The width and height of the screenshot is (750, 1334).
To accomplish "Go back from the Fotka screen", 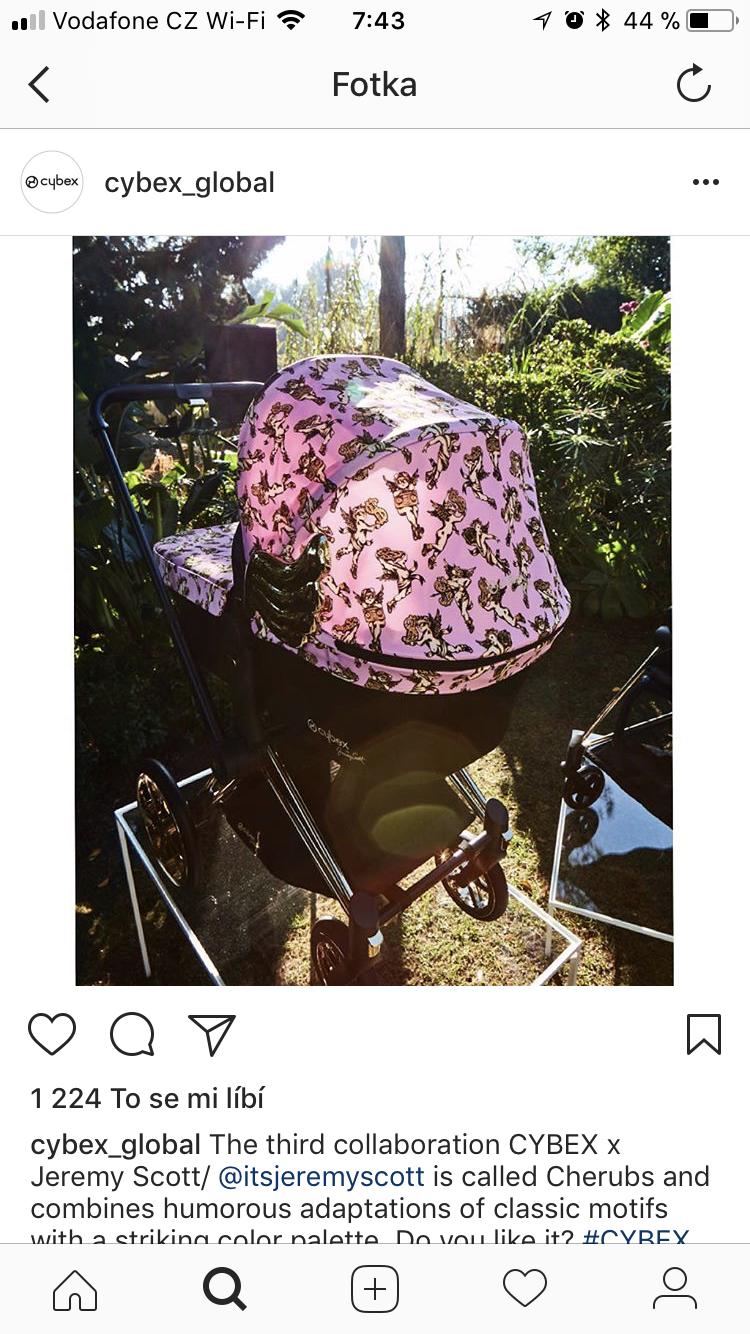I will (40, 85).
